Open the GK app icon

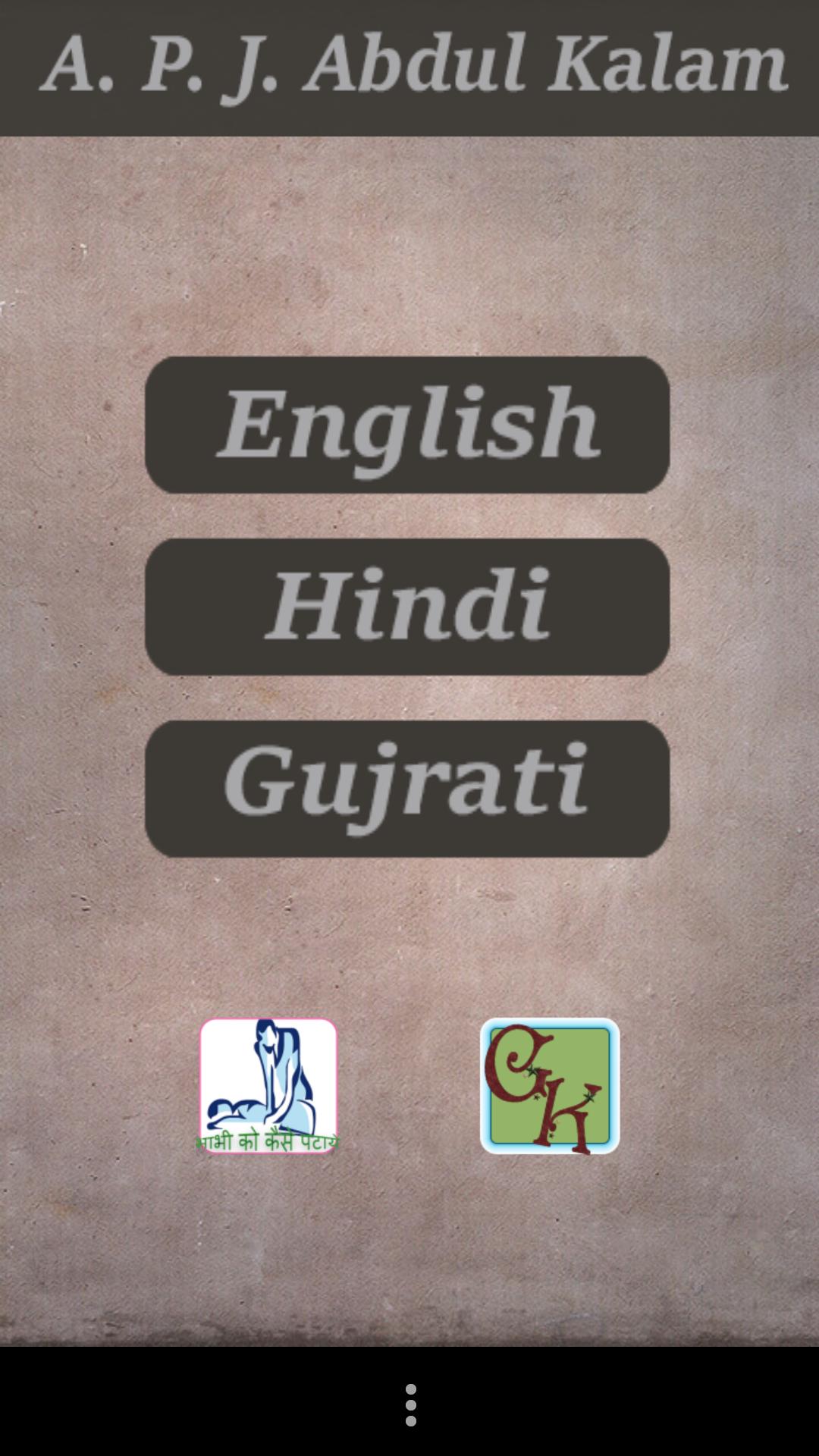tap(550, 1085)
